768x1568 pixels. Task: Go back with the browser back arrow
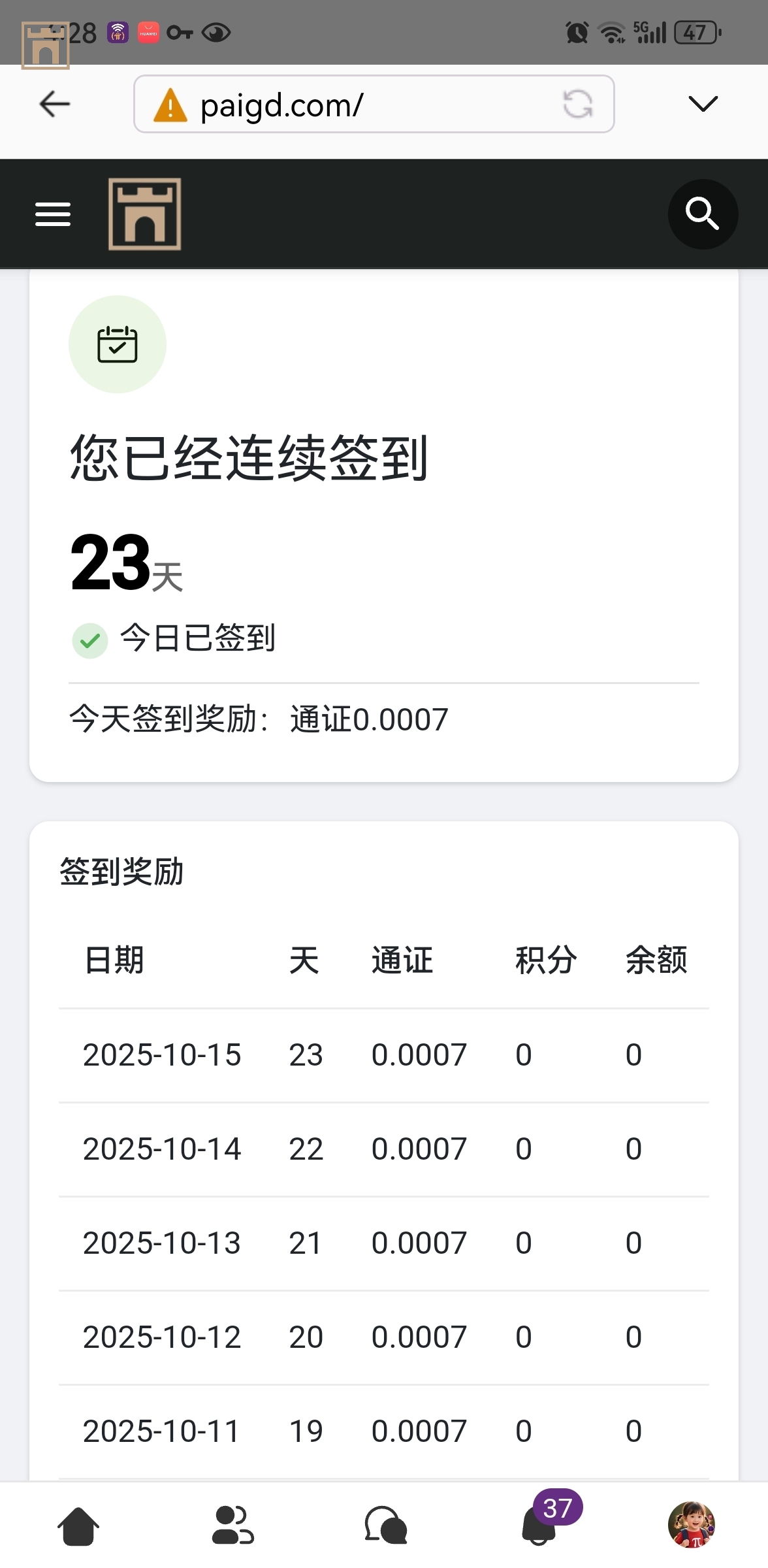55,104
